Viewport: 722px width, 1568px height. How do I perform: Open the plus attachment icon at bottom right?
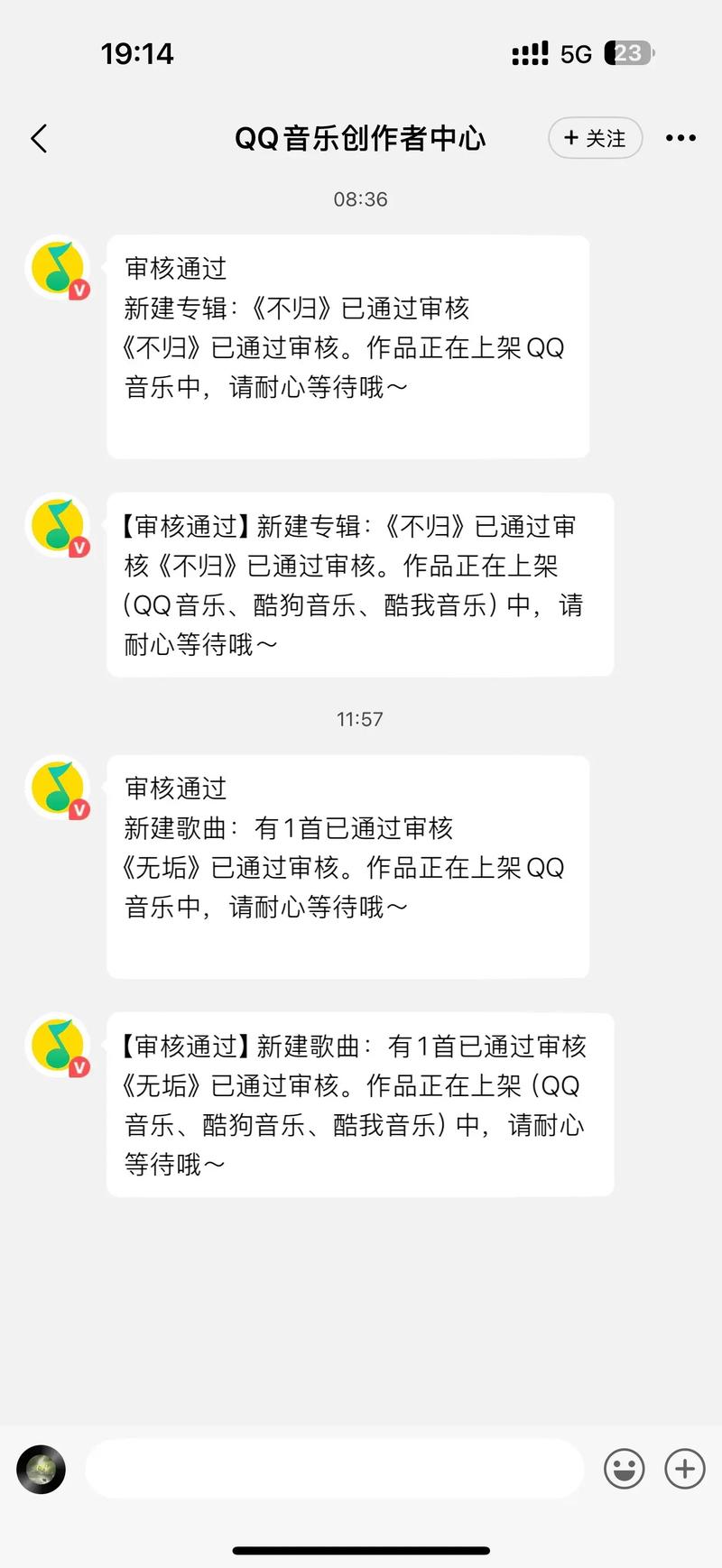(x=684, y=1469)
